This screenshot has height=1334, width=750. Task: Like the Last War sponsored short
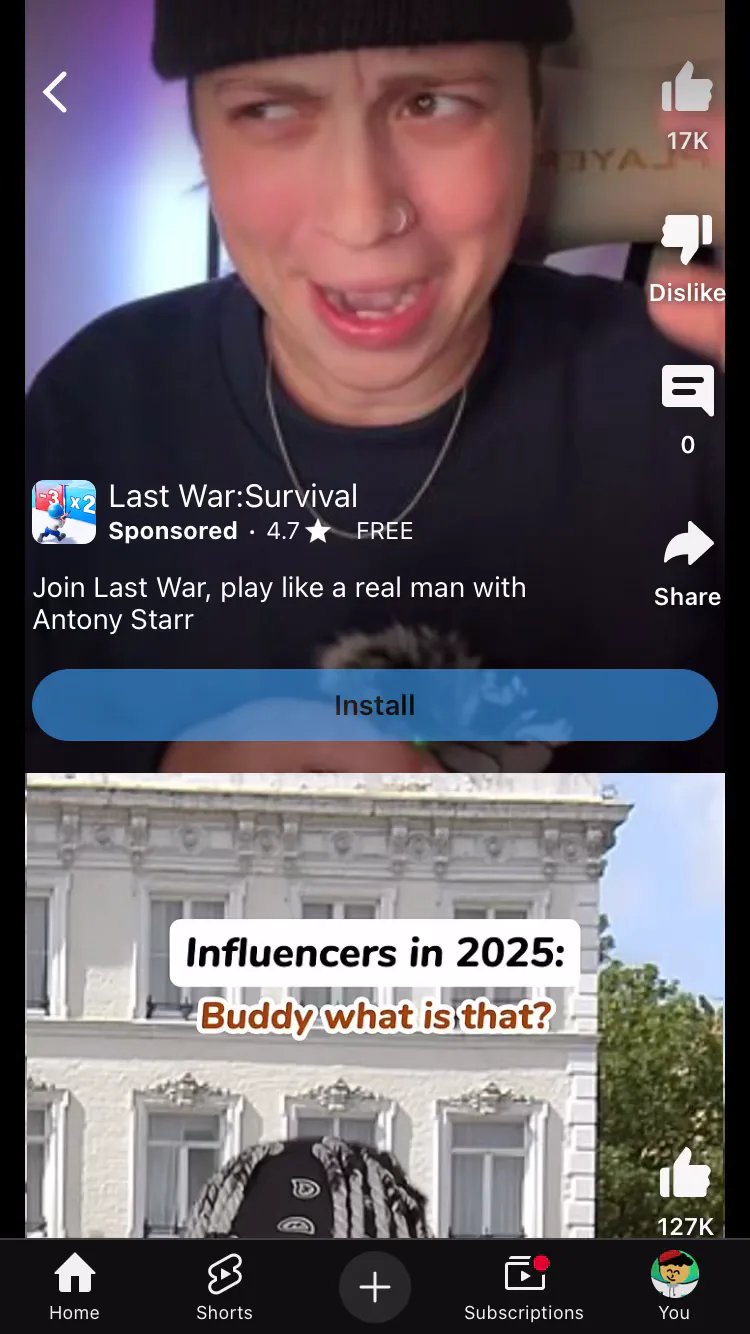point(687,88)
